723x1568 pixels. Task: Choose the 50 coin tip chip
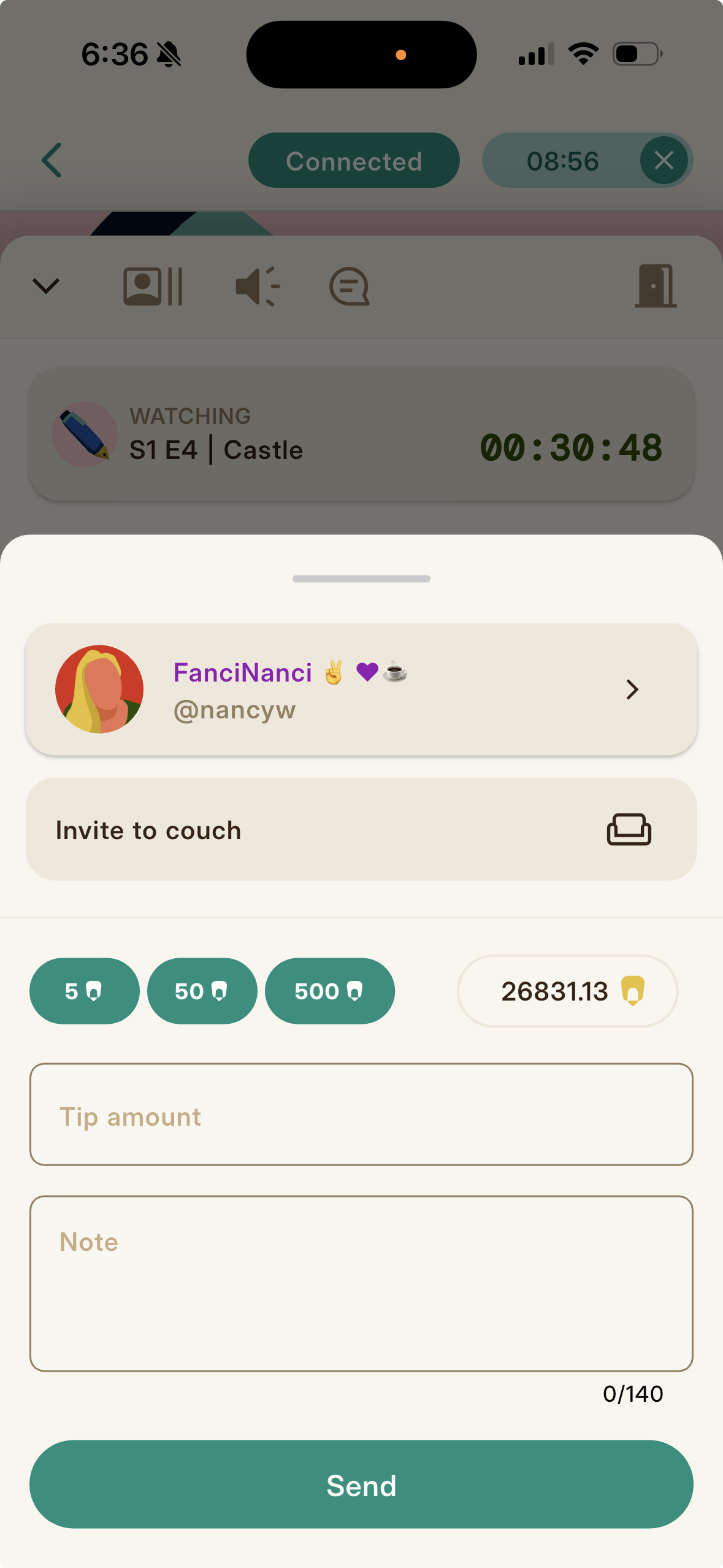click(202, 991)
